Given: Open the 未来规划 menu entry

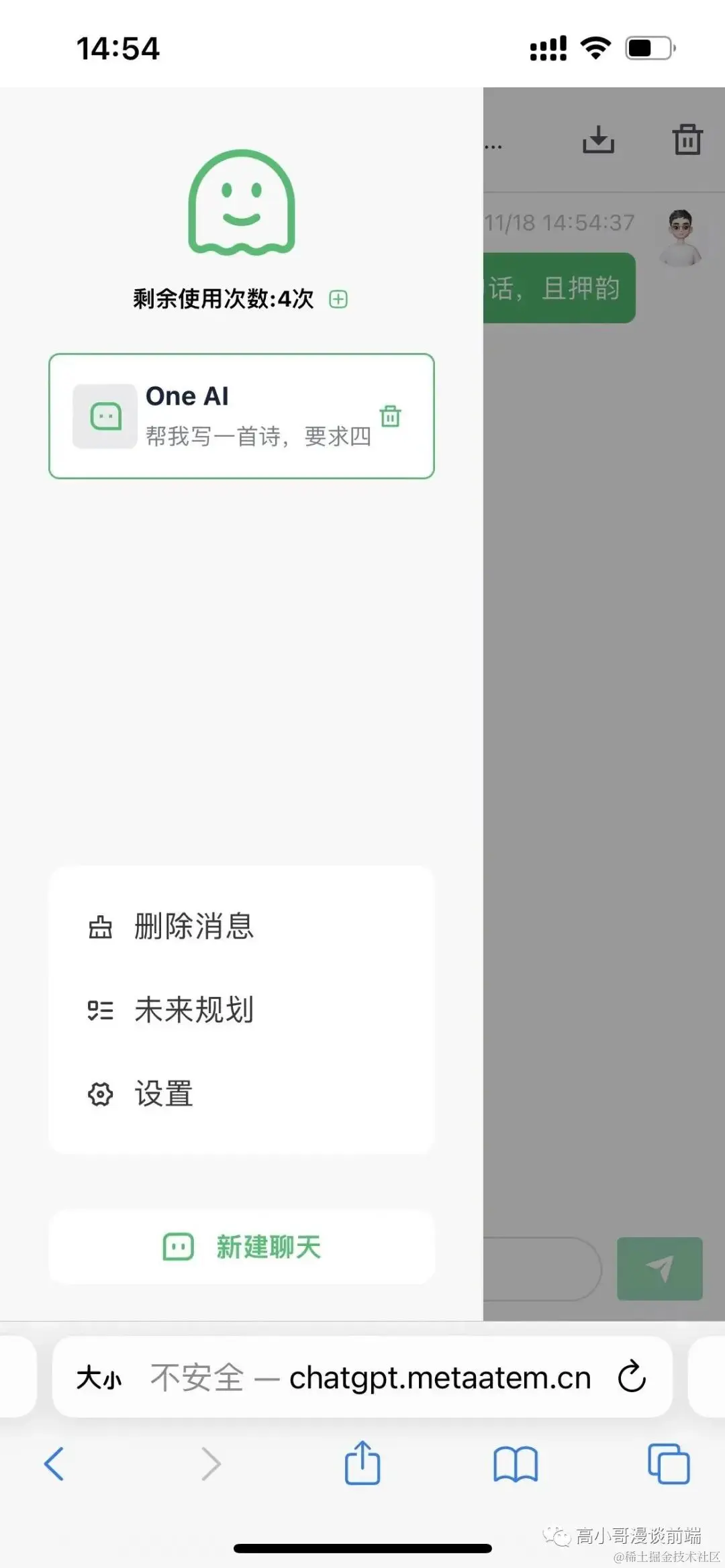Looking at the screenshot, I should coord(193,1010).
